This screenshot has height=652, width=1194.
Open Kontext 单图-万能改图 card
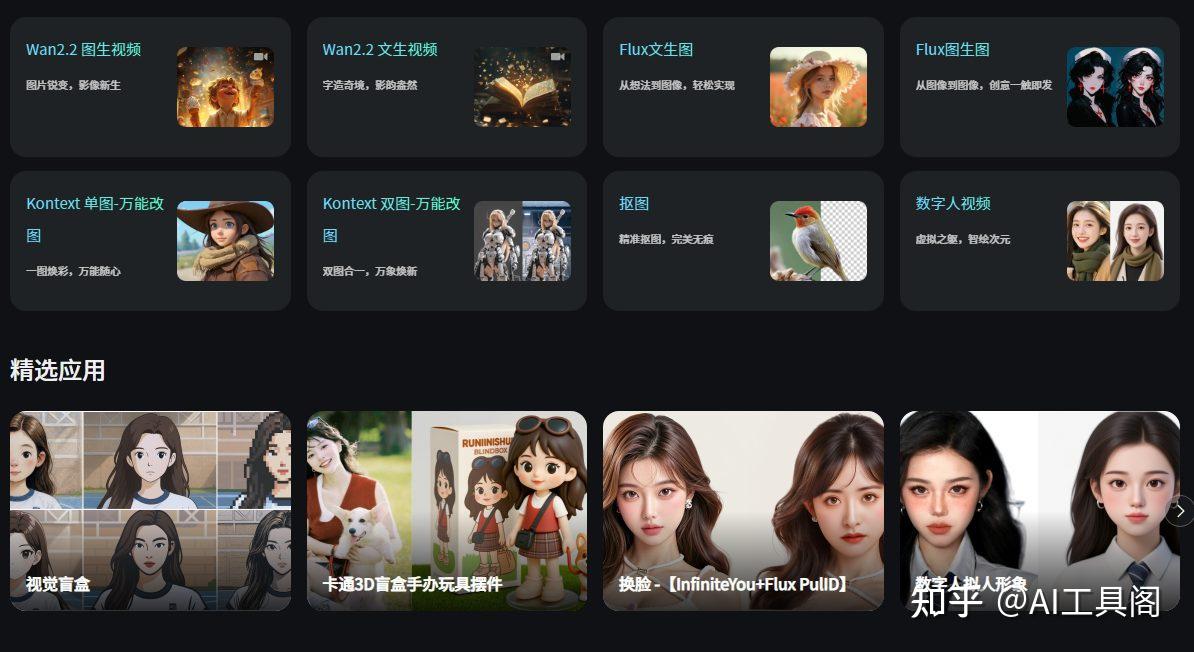pos(151,241)
